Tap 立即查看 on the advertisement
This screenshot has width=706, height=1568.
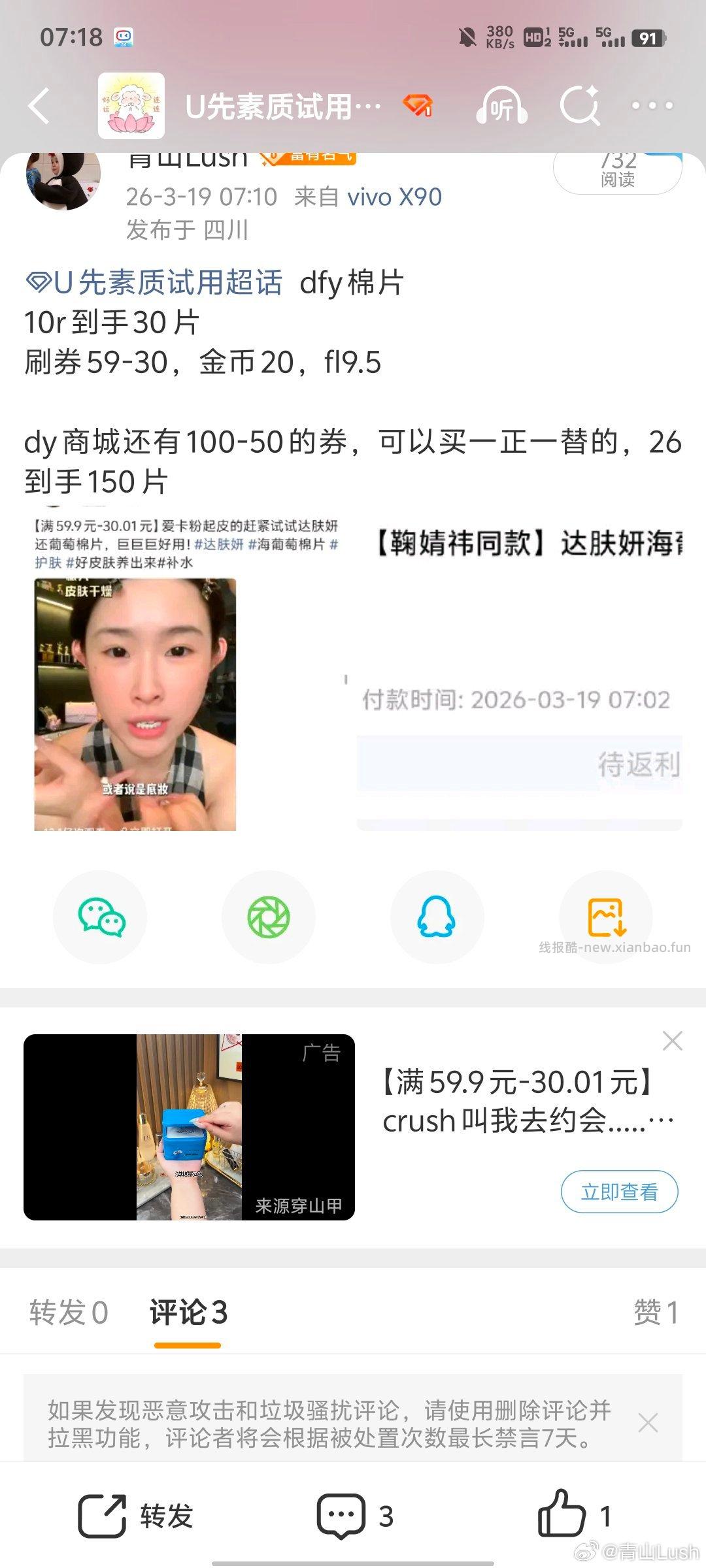tap(620, 1191)
